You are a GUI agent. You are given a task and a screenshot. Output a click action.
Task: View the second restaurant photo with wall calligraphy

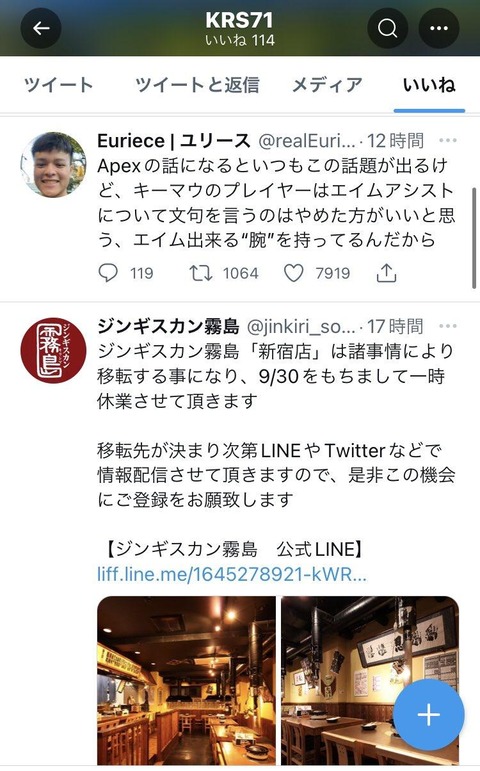click(x=370, y=680)
